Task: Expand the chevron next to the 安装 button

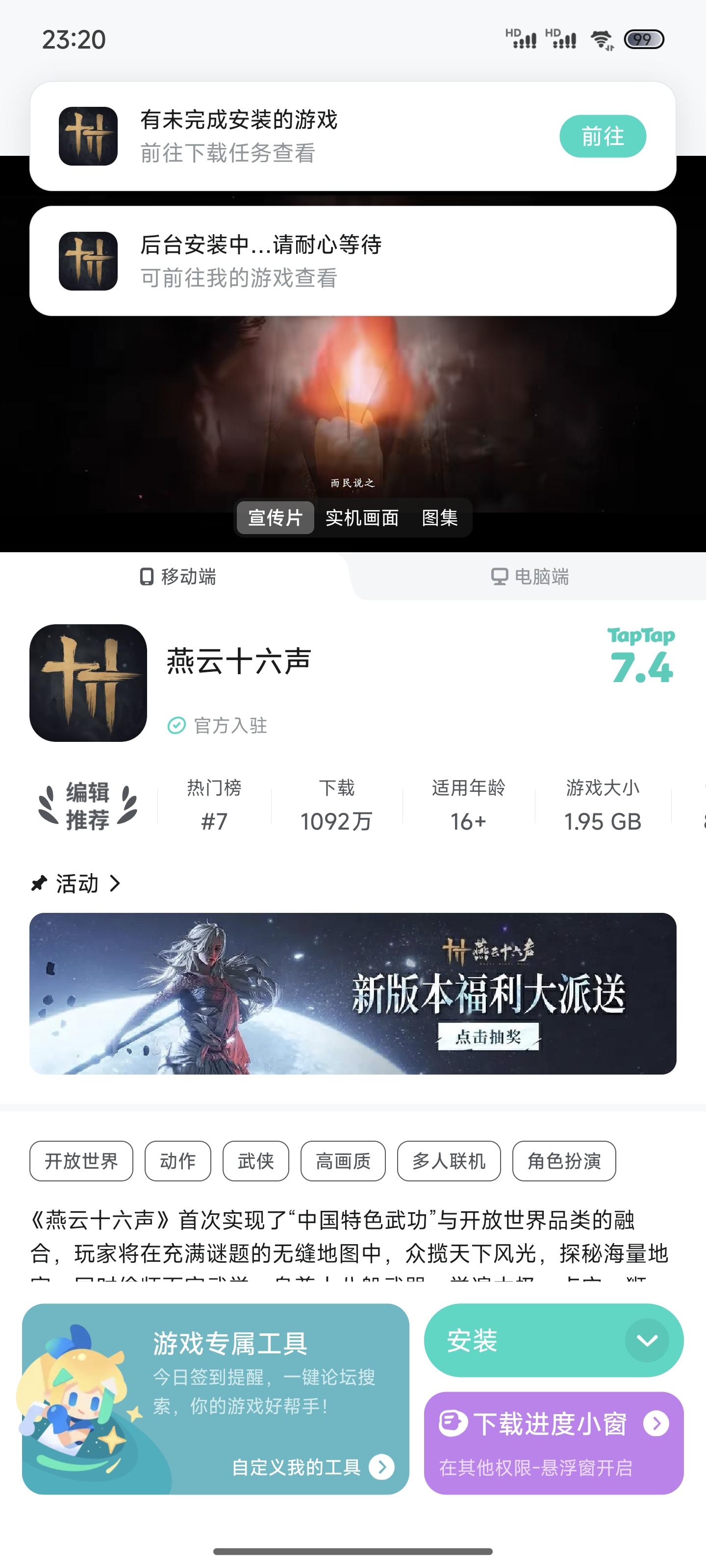Action: (648, 1340)
